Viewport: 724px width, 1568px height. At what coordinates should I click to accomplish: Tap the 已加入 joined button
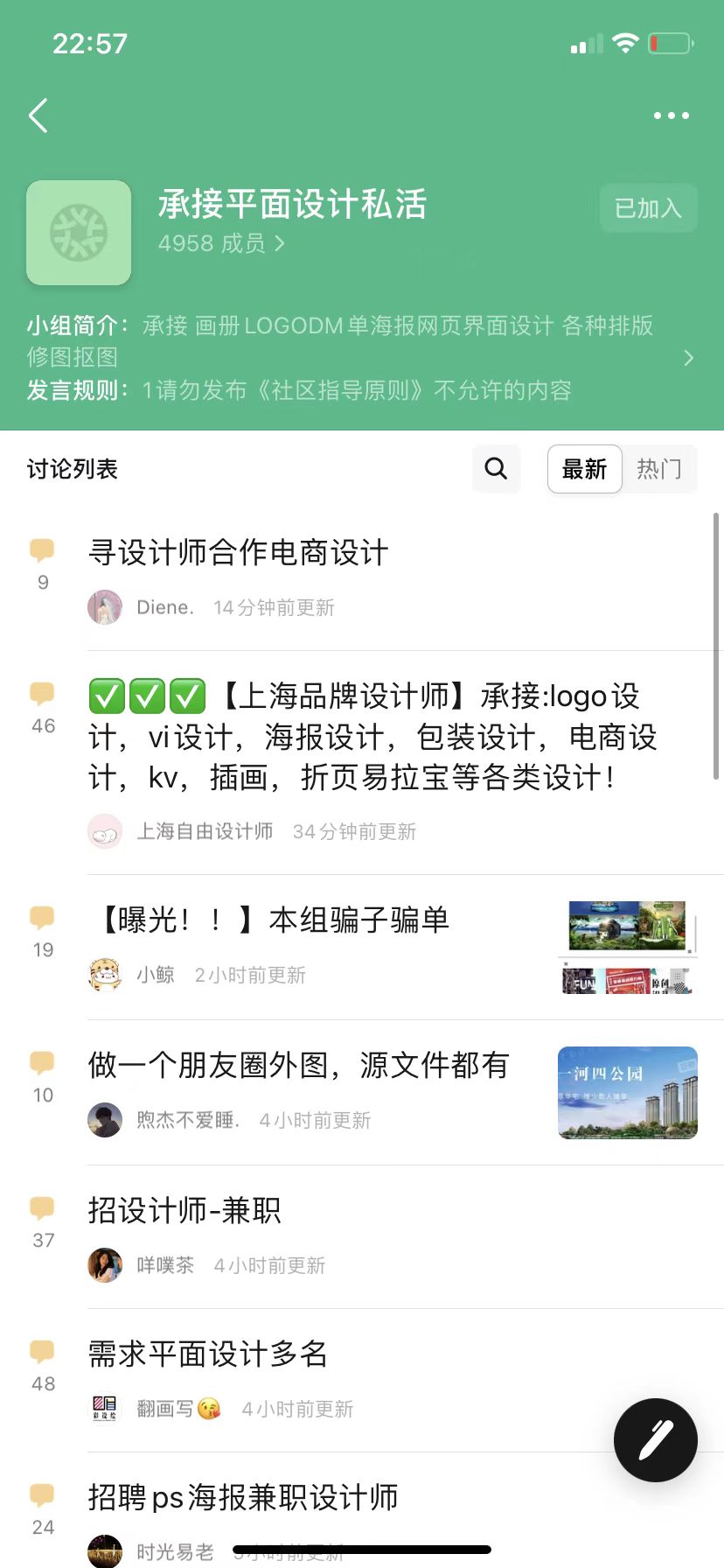click(x=648, y=208)
